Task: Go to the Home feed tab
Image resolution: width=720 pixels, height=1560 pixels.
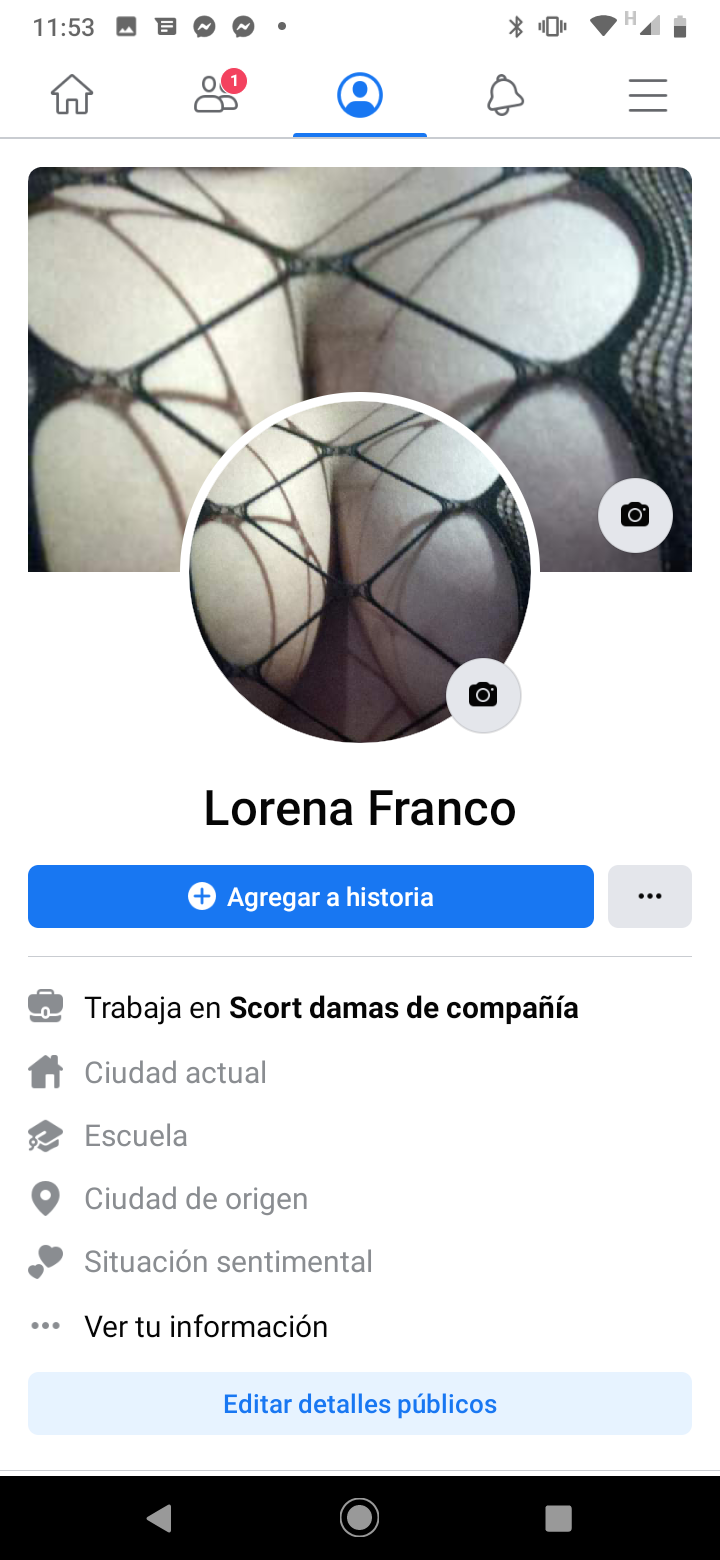Action: (72, 96)
